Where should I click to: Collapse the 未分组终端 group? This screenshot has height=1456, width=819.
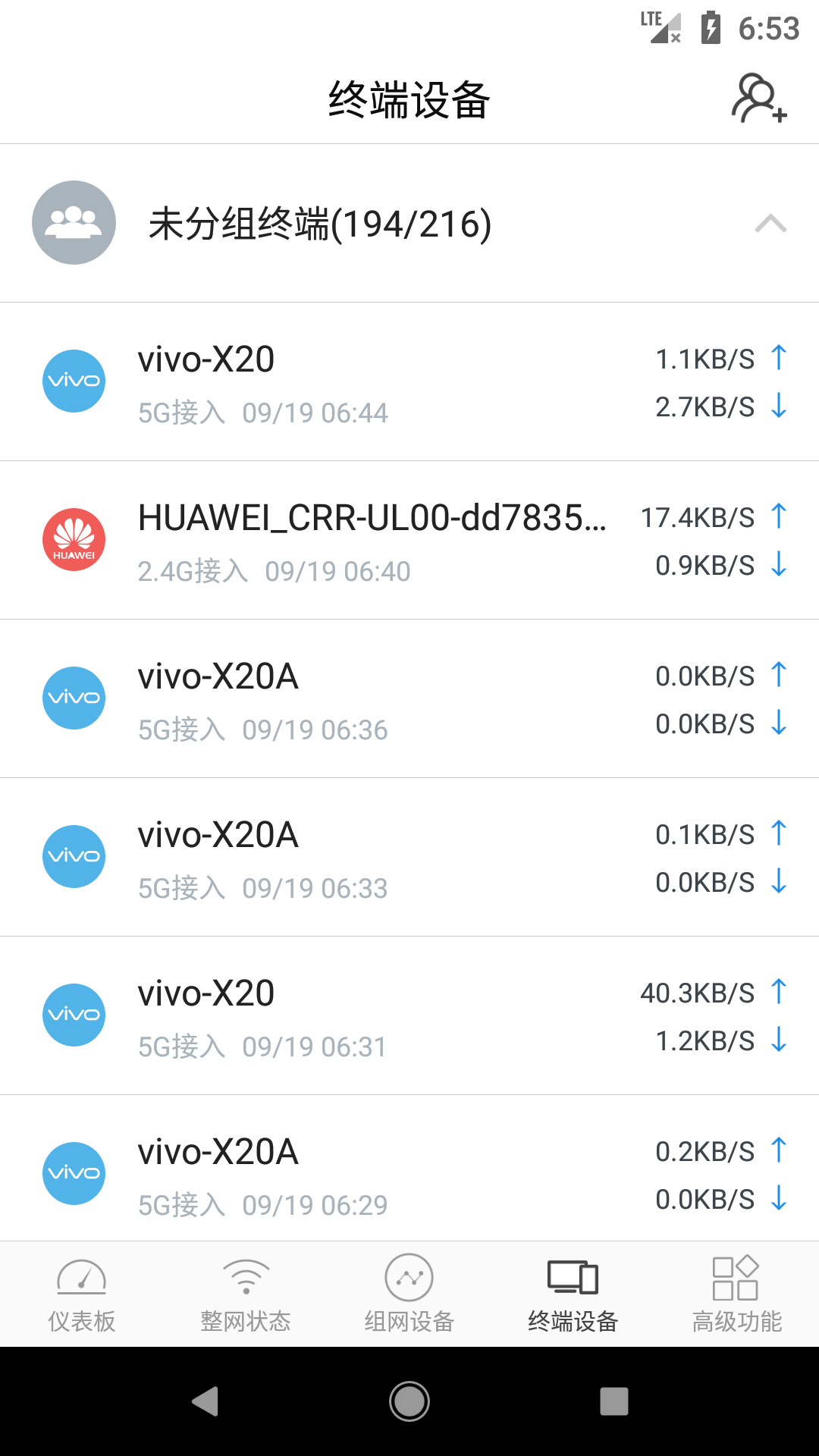(770, 224)
